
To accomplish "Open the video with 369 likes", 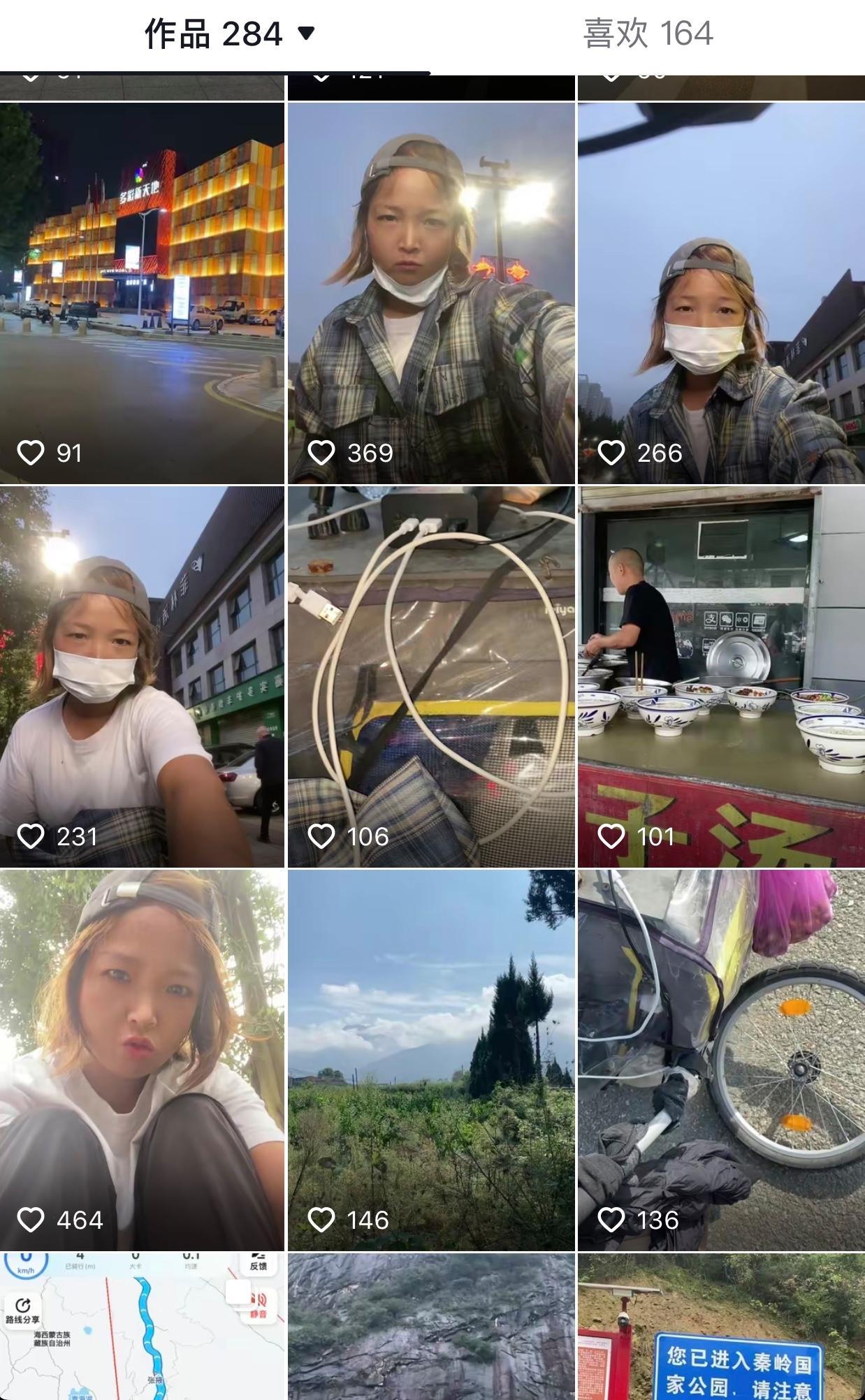I will pyautogui.click(x=431, y=293).
